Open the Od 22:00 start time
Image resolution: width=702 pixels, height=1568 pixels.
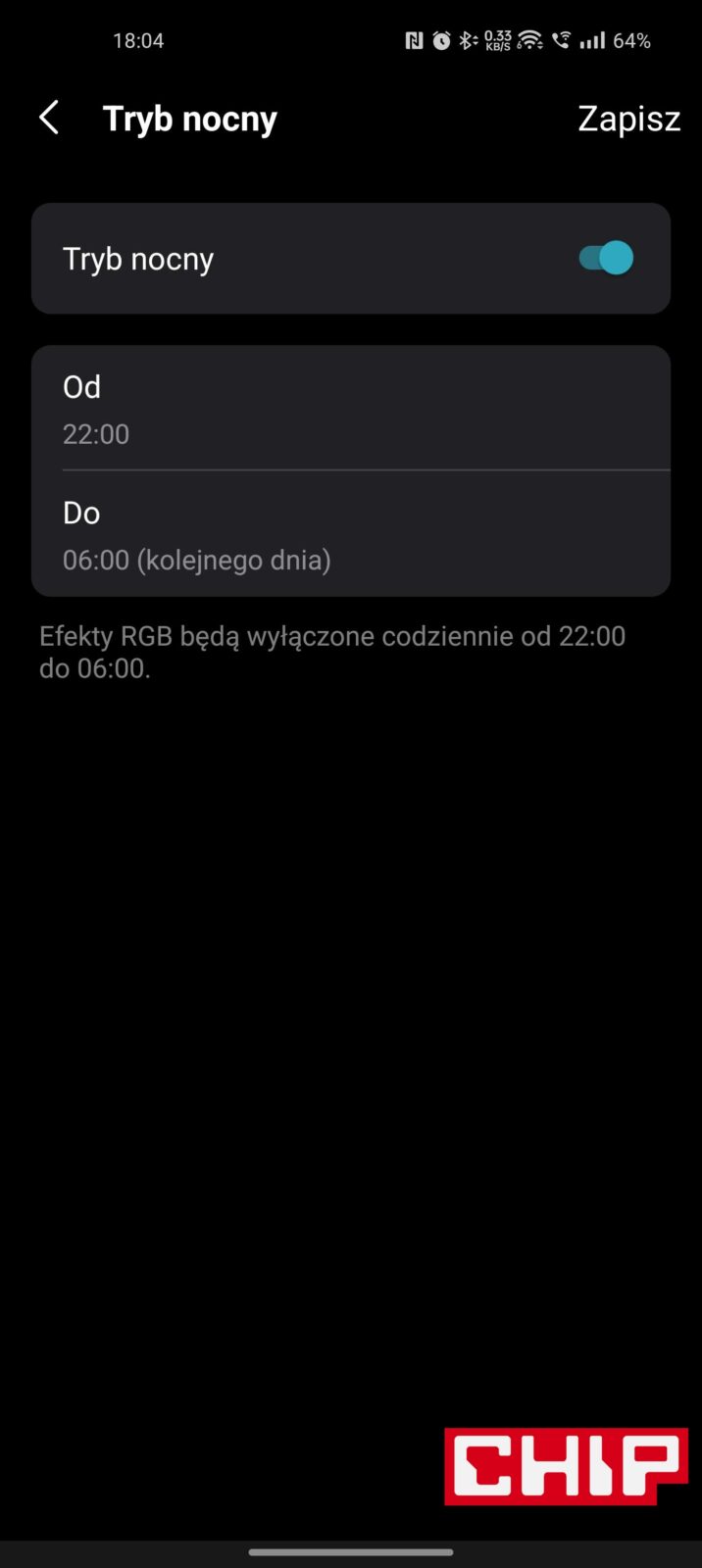coord(350,409)
